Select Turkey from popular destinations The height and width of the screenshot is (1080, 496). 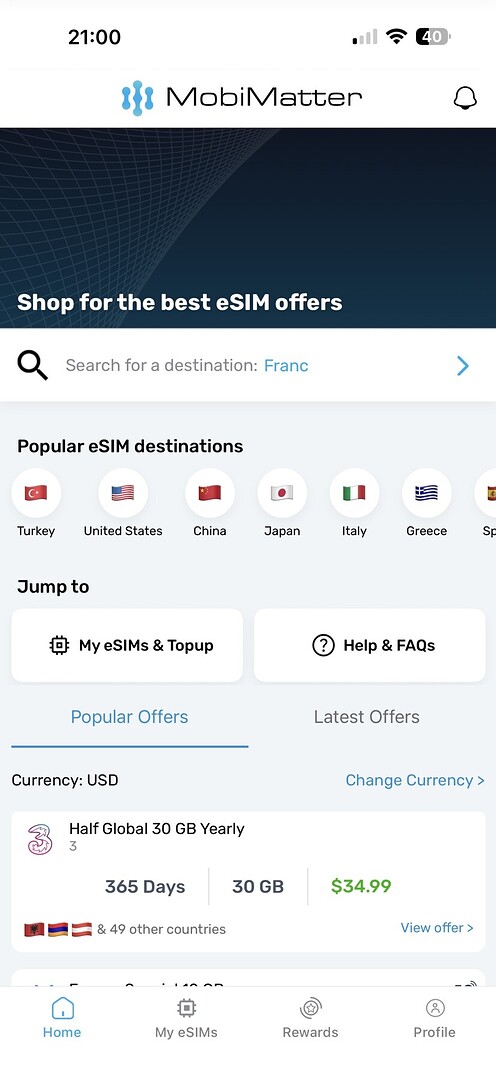(x=36, y=503)
